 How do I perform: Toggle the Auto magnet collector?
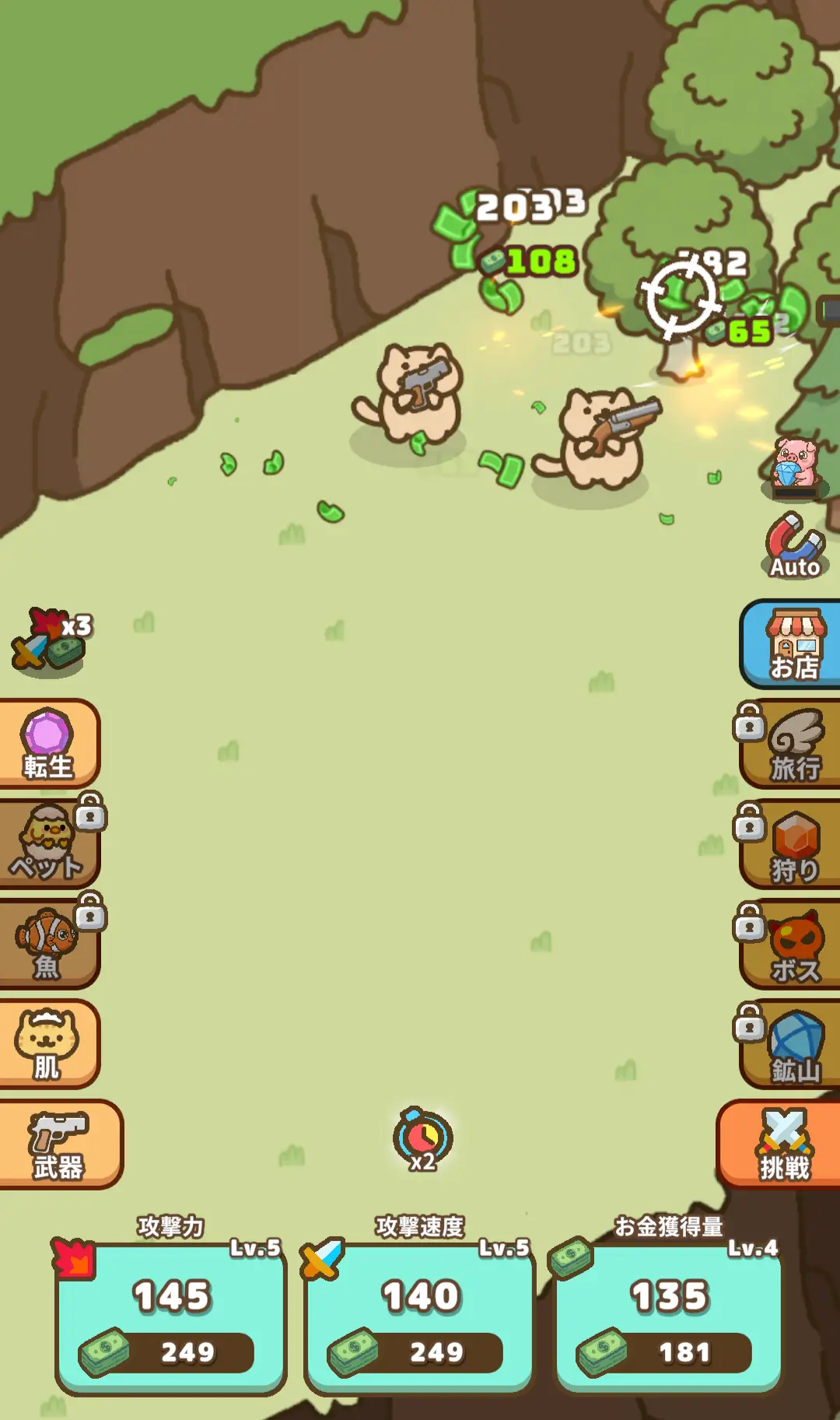(795, 545)
